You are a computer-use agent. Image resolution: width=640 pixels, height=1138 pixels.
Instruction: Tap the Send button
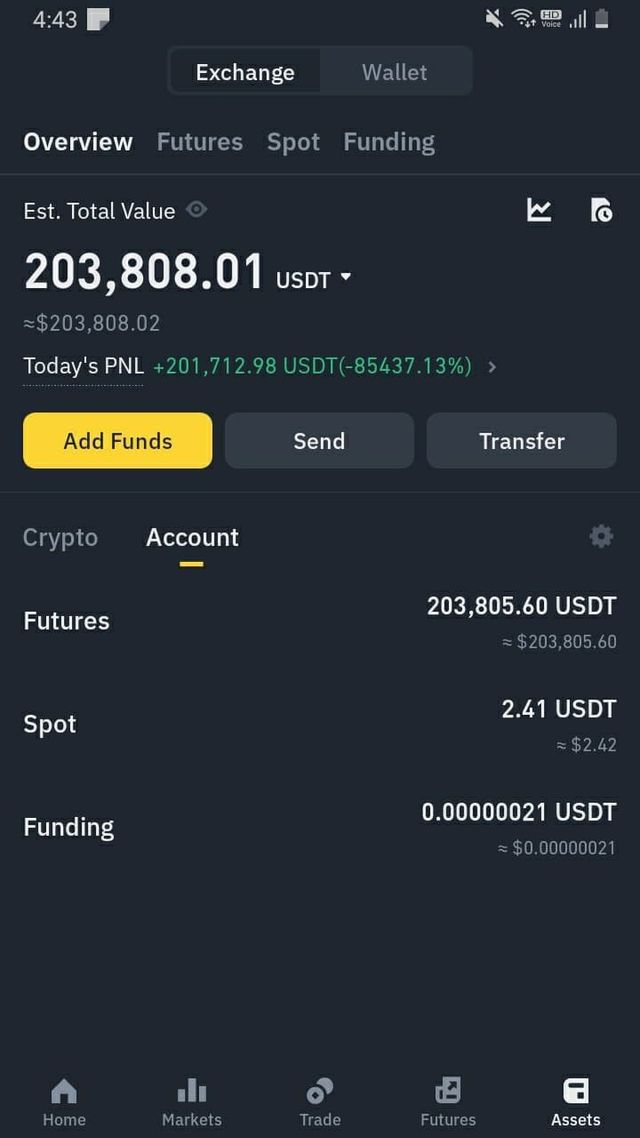(x=319, y=441)
